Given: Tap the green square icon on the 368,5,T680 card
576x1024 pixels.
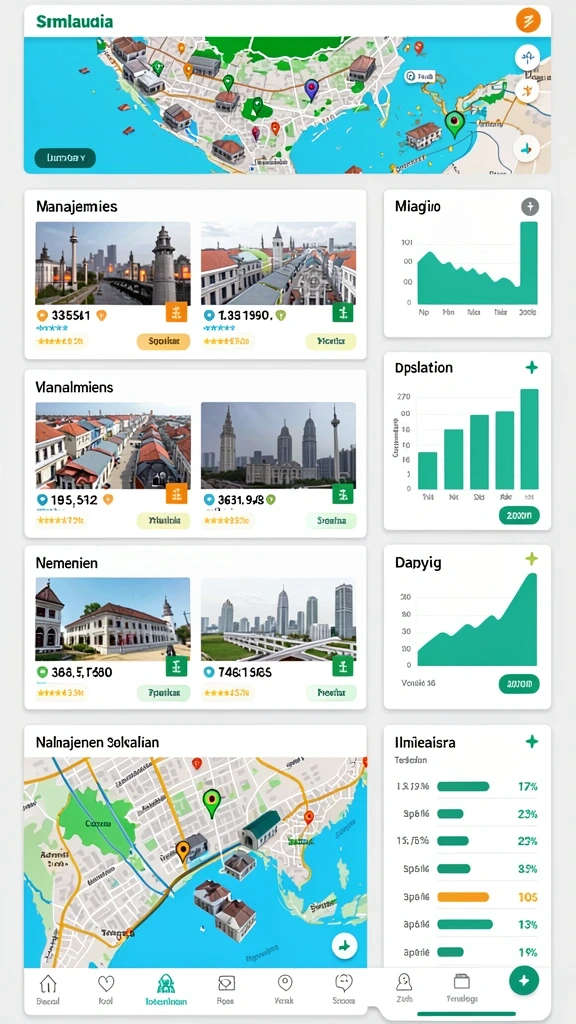Looking at the screenshot, I should click(176, 666).
